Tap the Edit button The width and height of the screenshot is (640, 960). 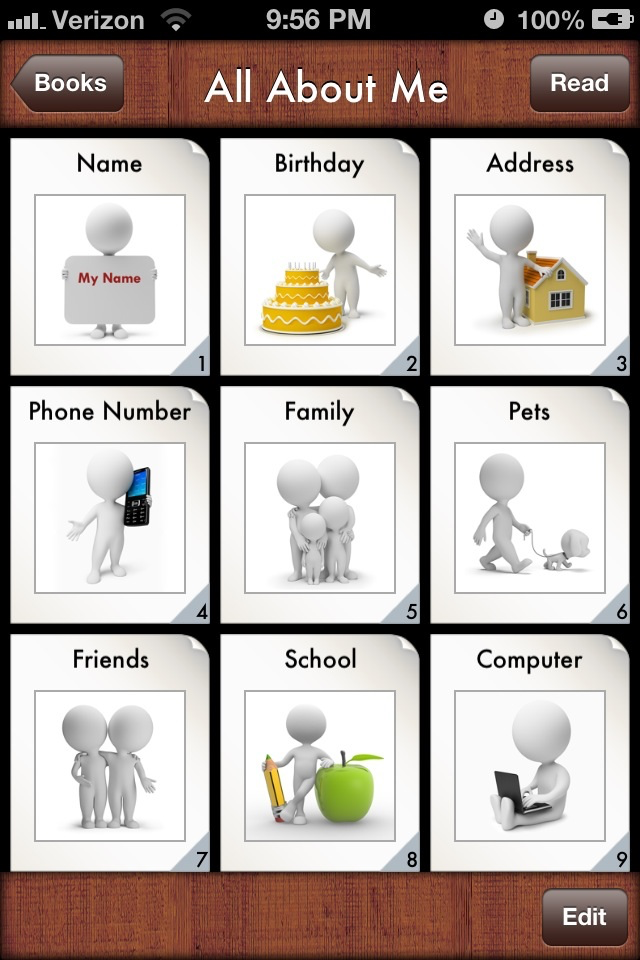click(x=585, y=917)
